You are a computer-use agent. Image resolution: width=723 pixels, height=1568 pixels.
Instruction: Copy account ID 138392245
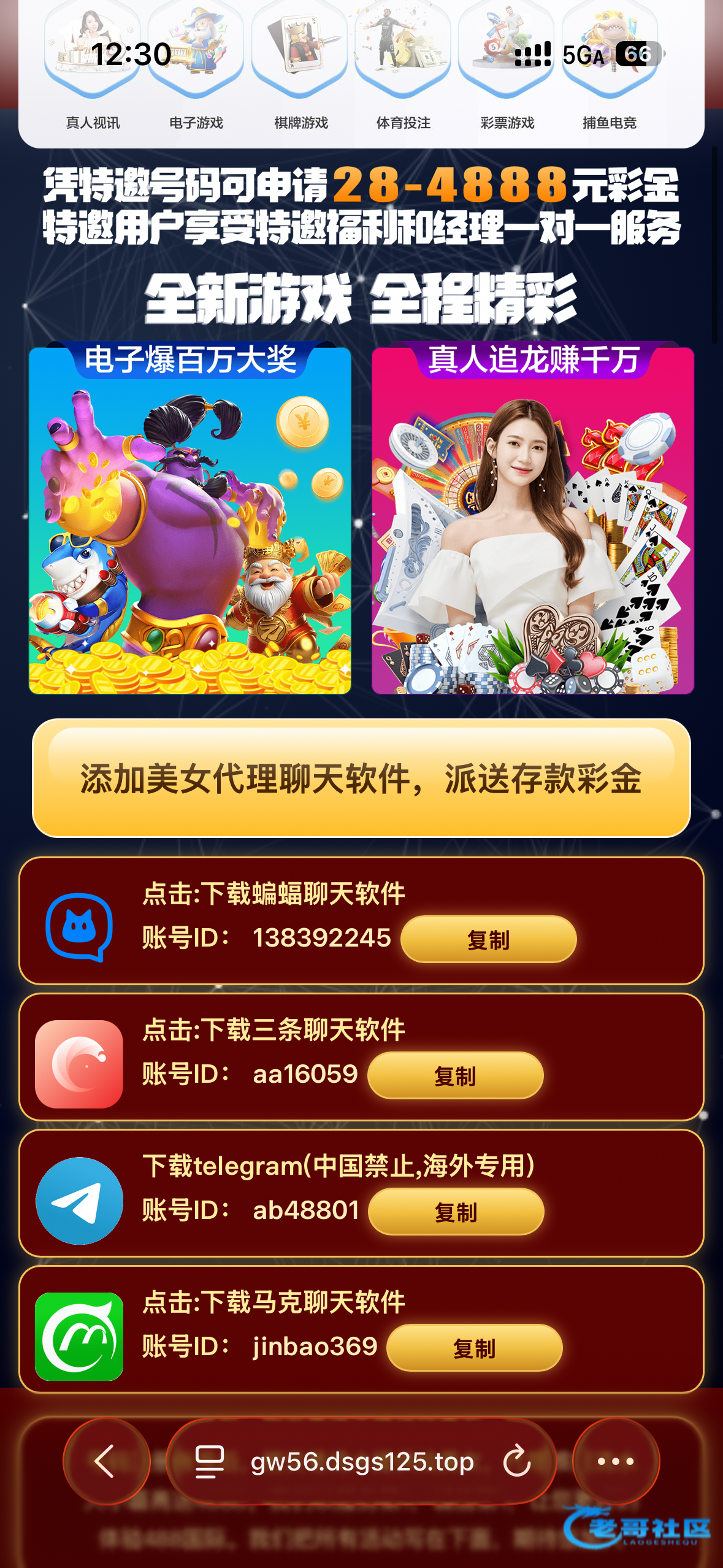tap(488, 939)
